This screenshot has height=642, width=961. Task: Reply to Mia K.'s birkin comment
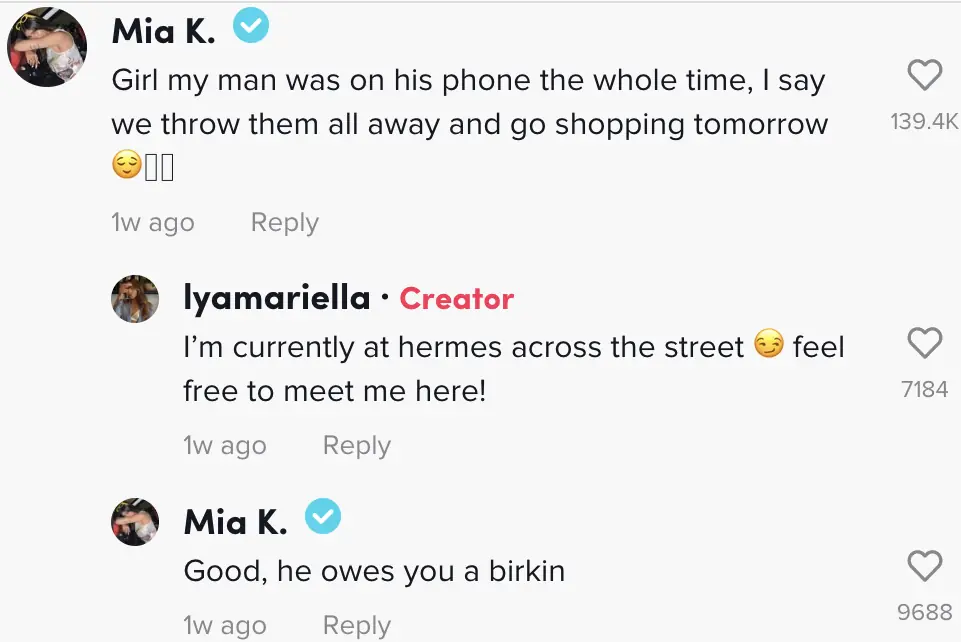pyautogui.click(x=356, y=626)
